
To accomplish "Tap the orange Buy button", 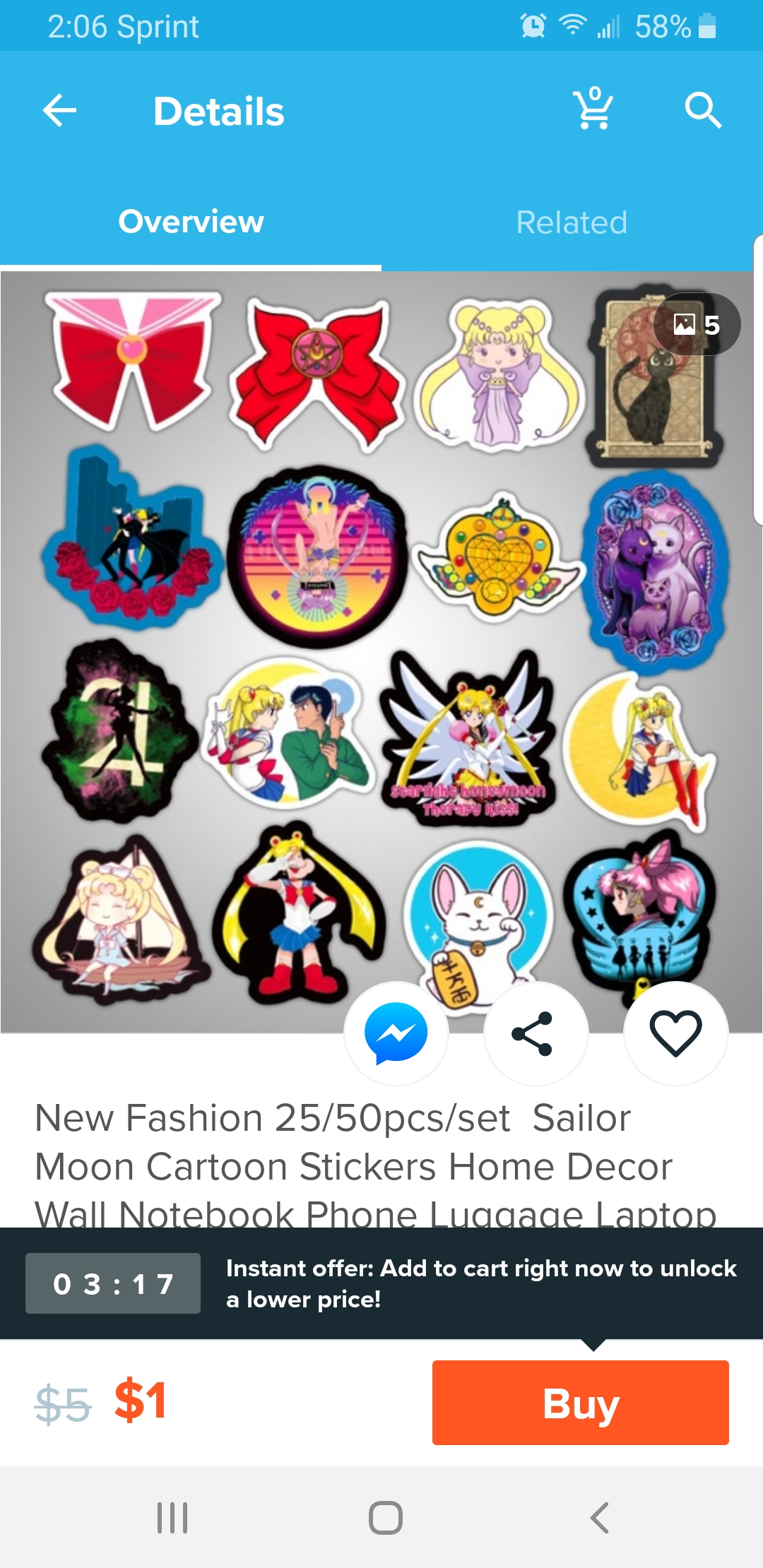I will tap(581, 1403).
